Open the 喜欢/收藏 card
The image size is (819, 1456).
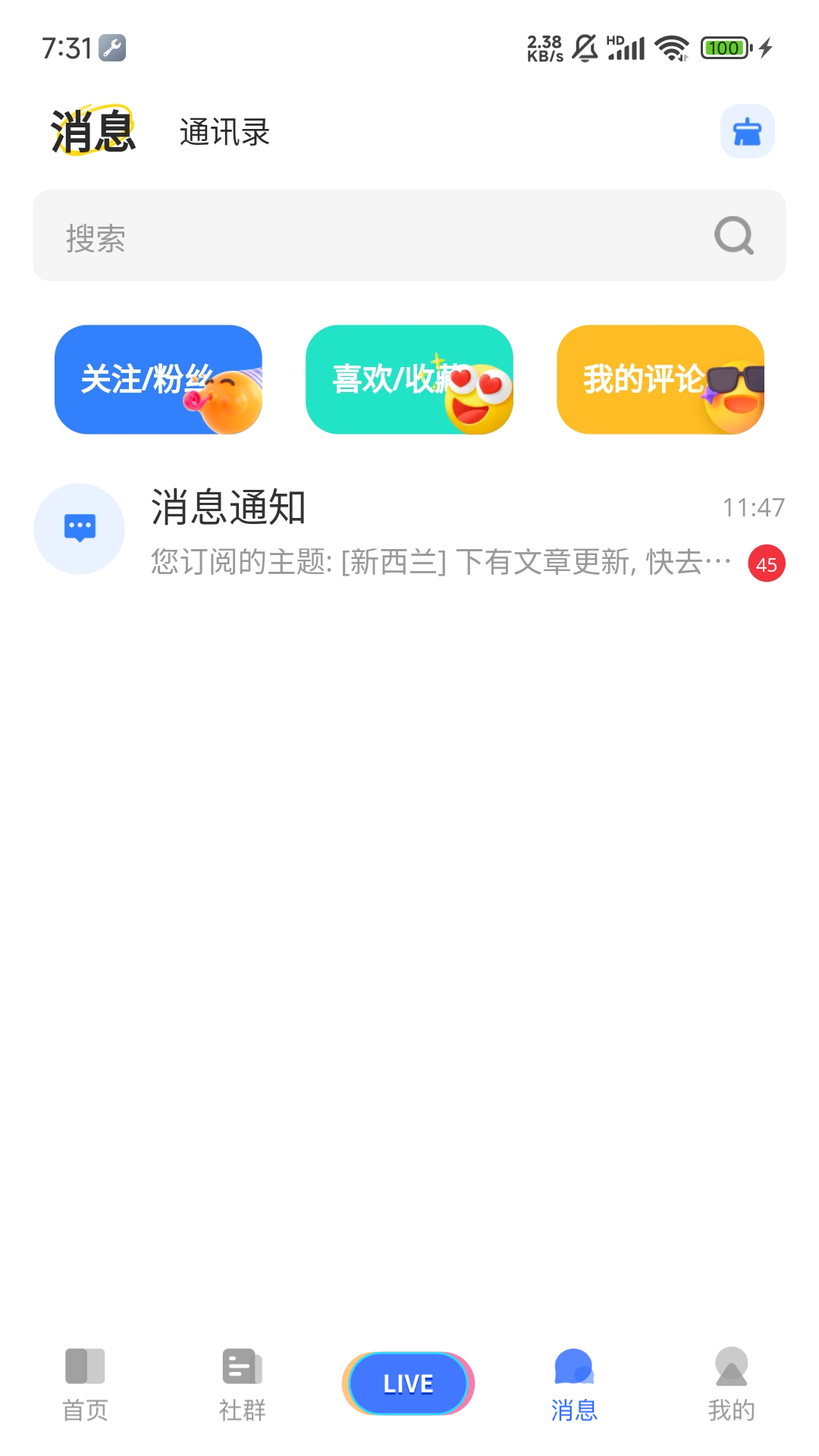point(409,379)
